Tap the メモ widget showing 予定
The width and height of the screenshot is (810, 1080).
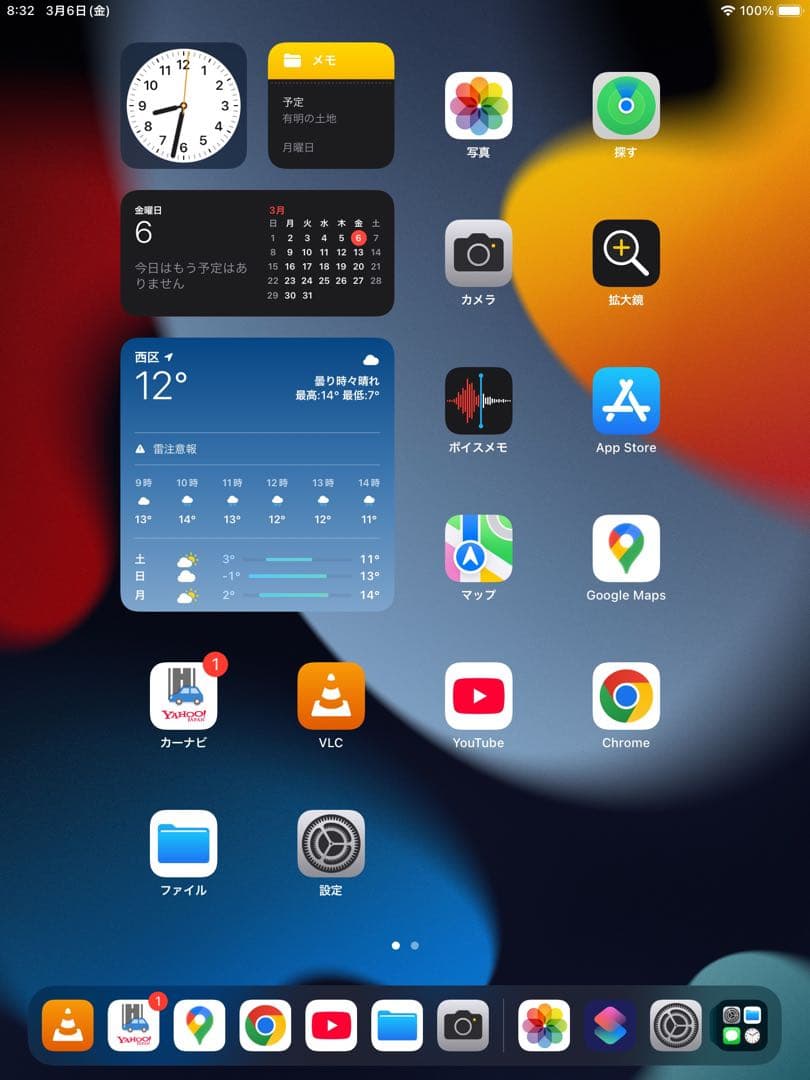(330, 105)
